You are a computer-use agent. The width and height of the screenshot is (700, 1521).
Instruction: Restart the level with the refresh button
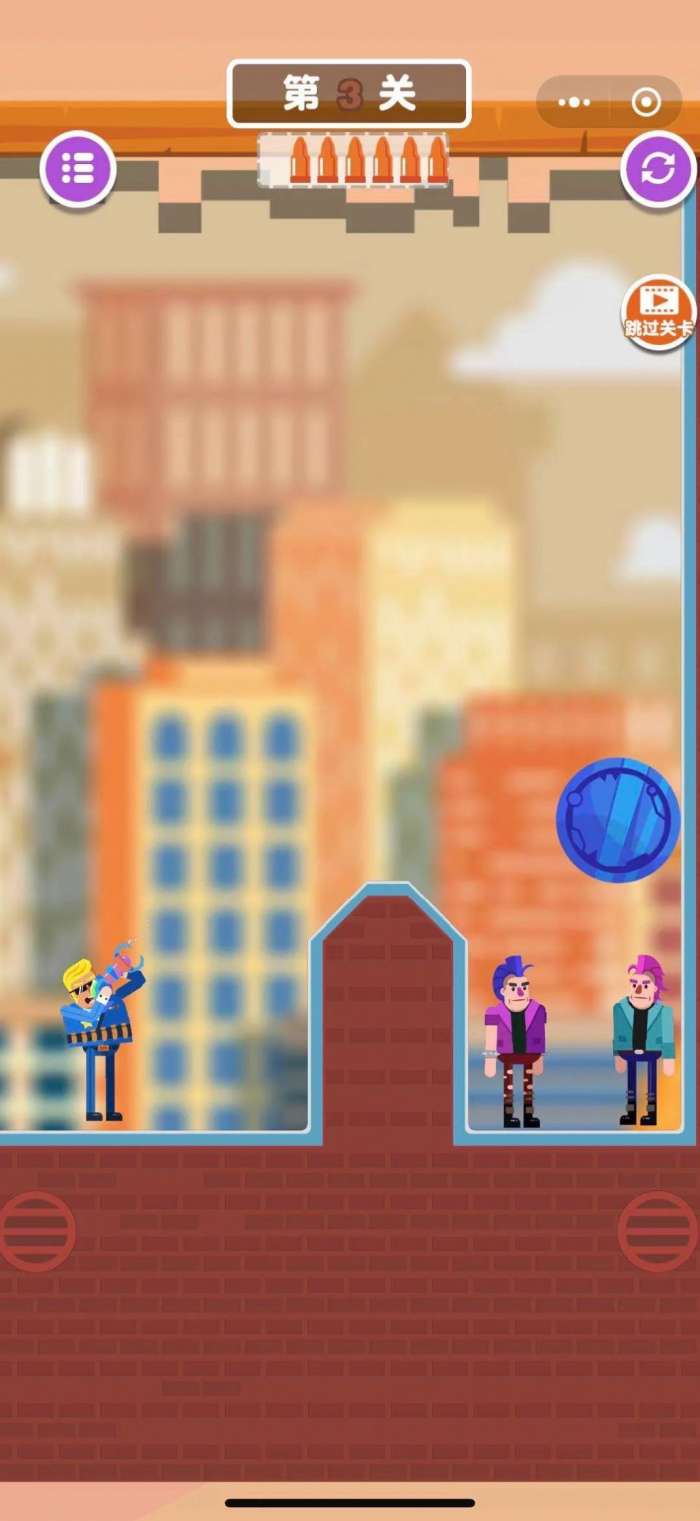pyautogui.click(x=657, y=169)
